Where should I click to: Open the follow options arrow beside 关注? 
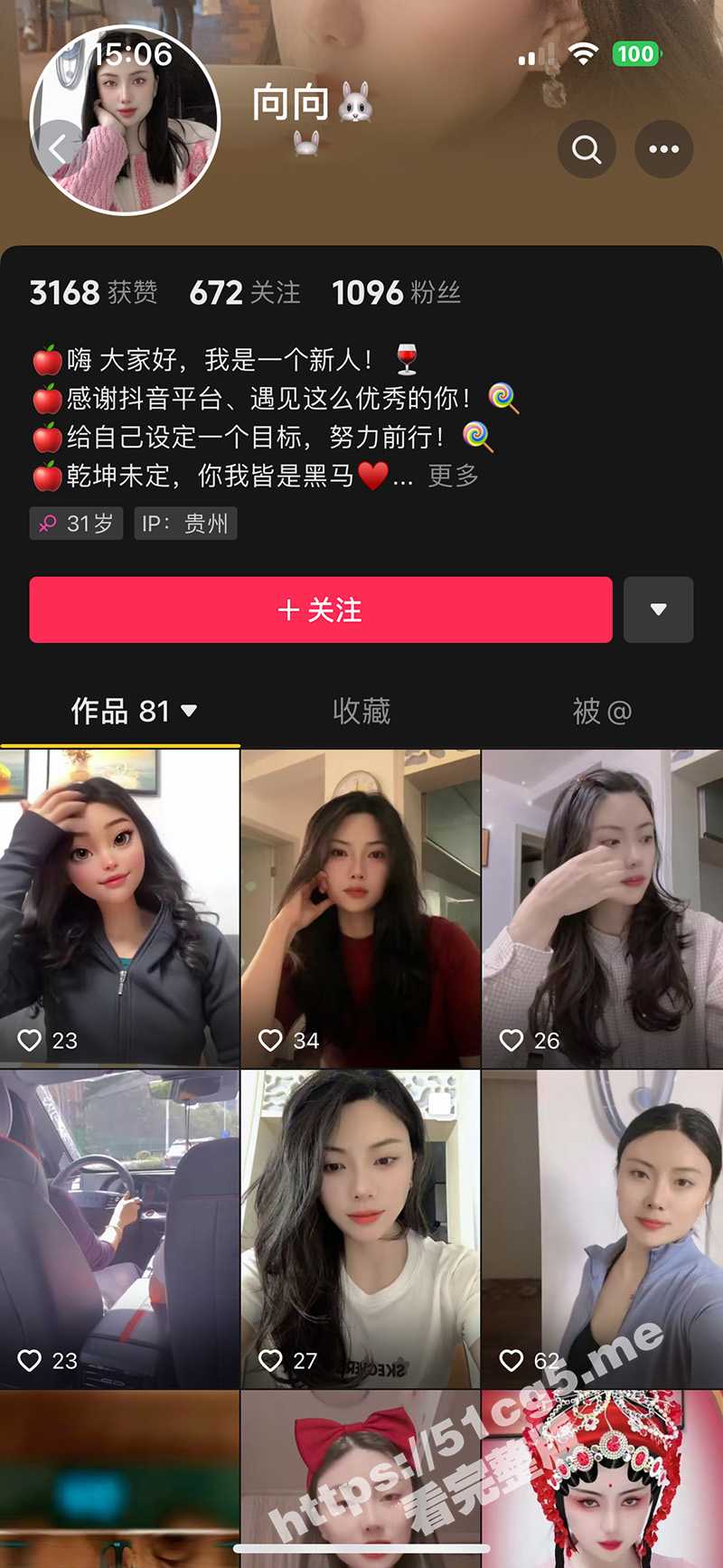tap(658, 609)
